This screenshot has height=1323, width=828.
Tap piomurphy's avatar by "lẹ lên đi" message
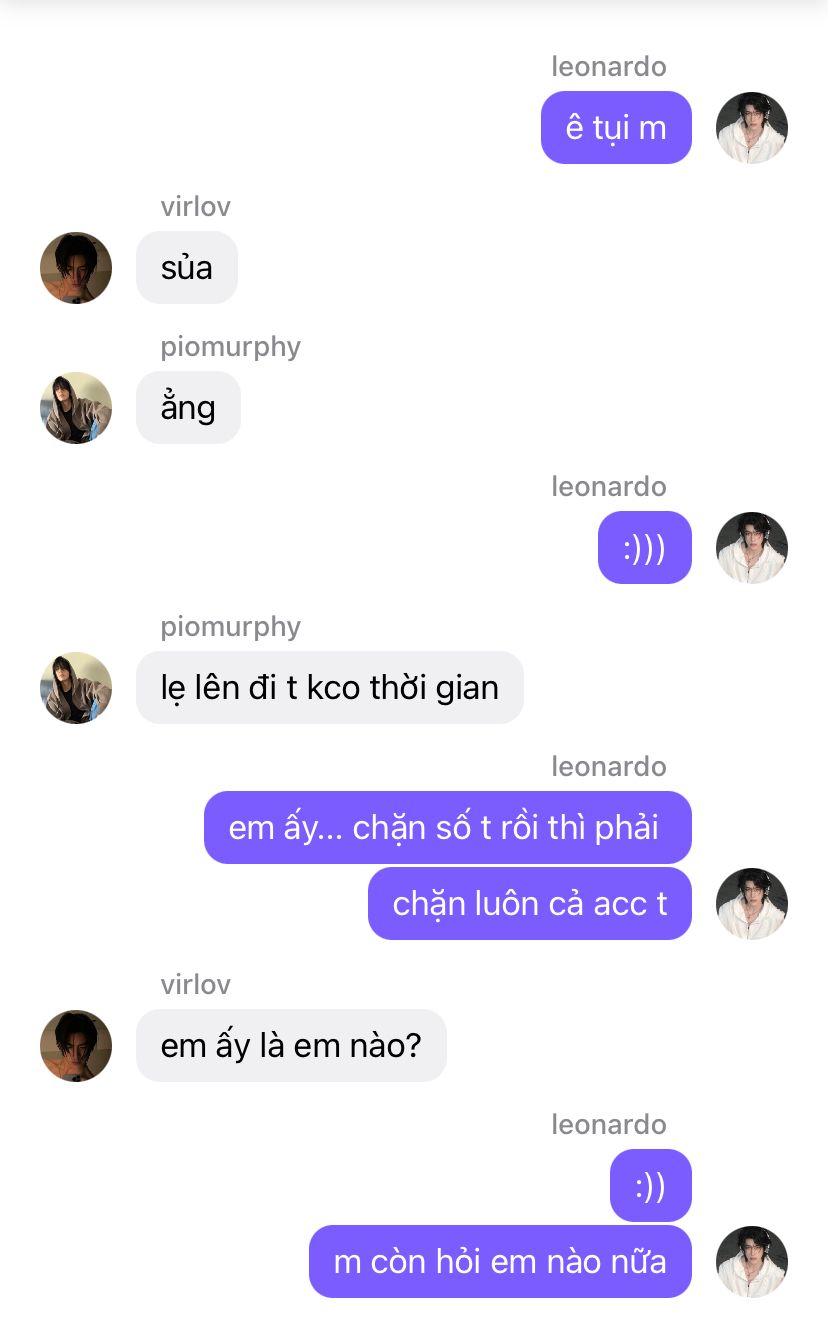pyautogui.click(x=76, y=688)
